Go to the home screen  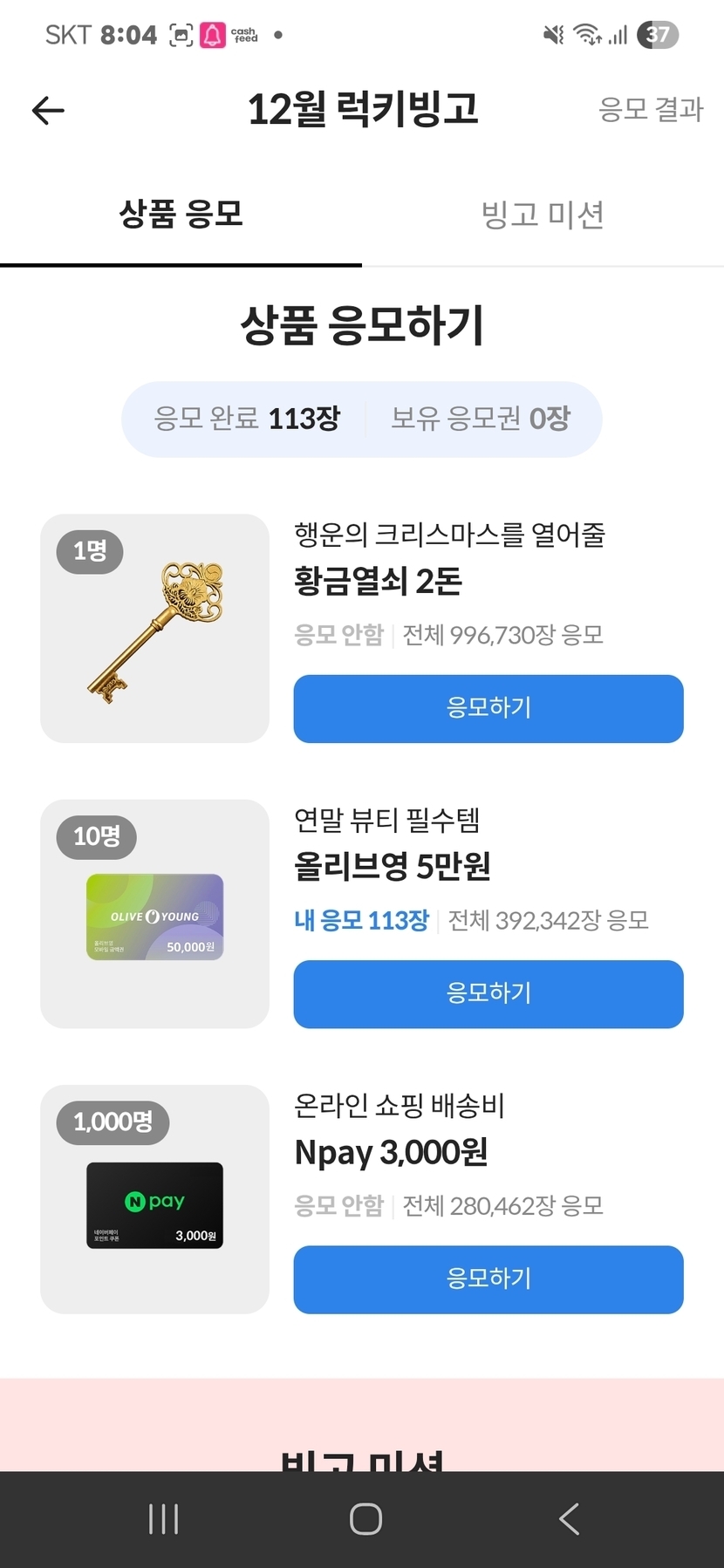[365, 1518]
